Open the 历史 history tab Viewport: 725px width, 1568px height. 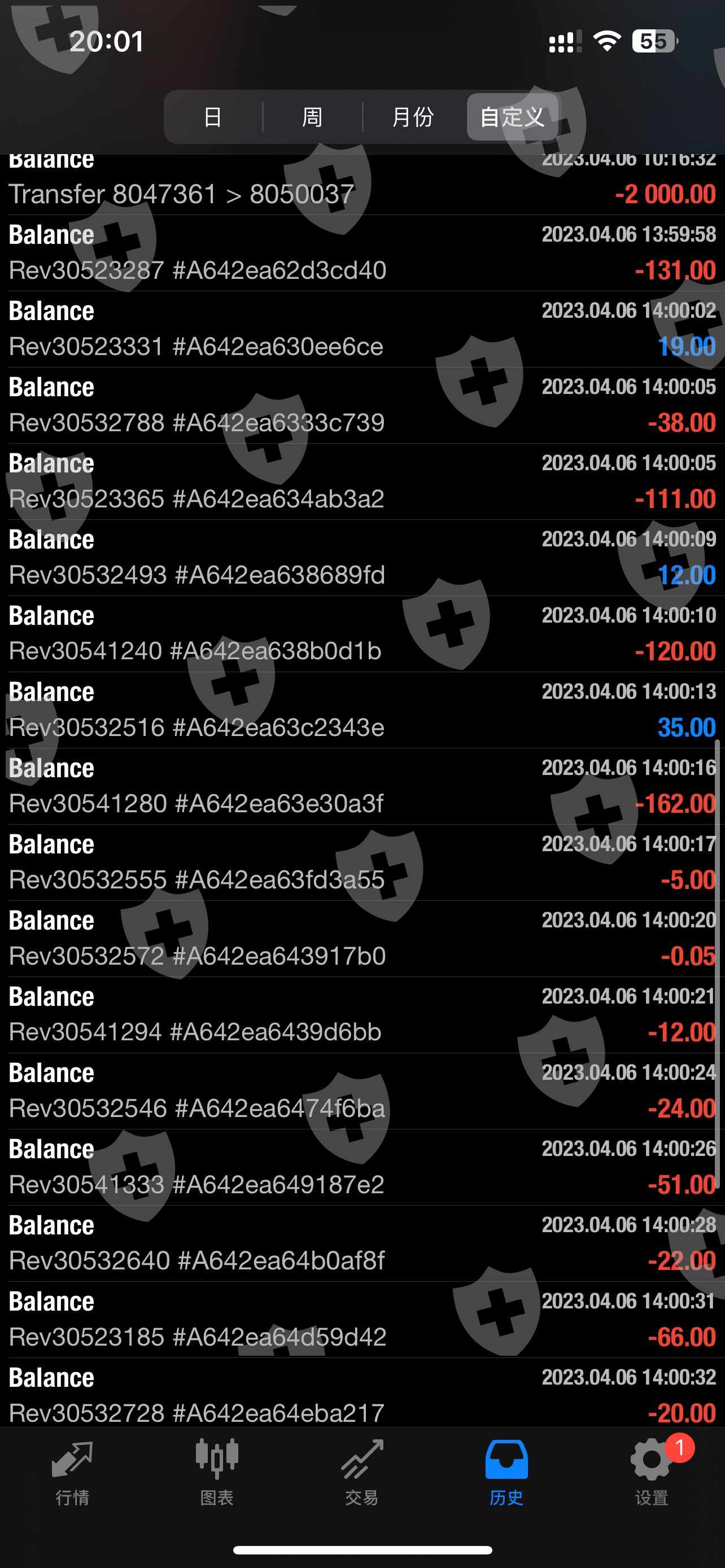pos(506,1470)
